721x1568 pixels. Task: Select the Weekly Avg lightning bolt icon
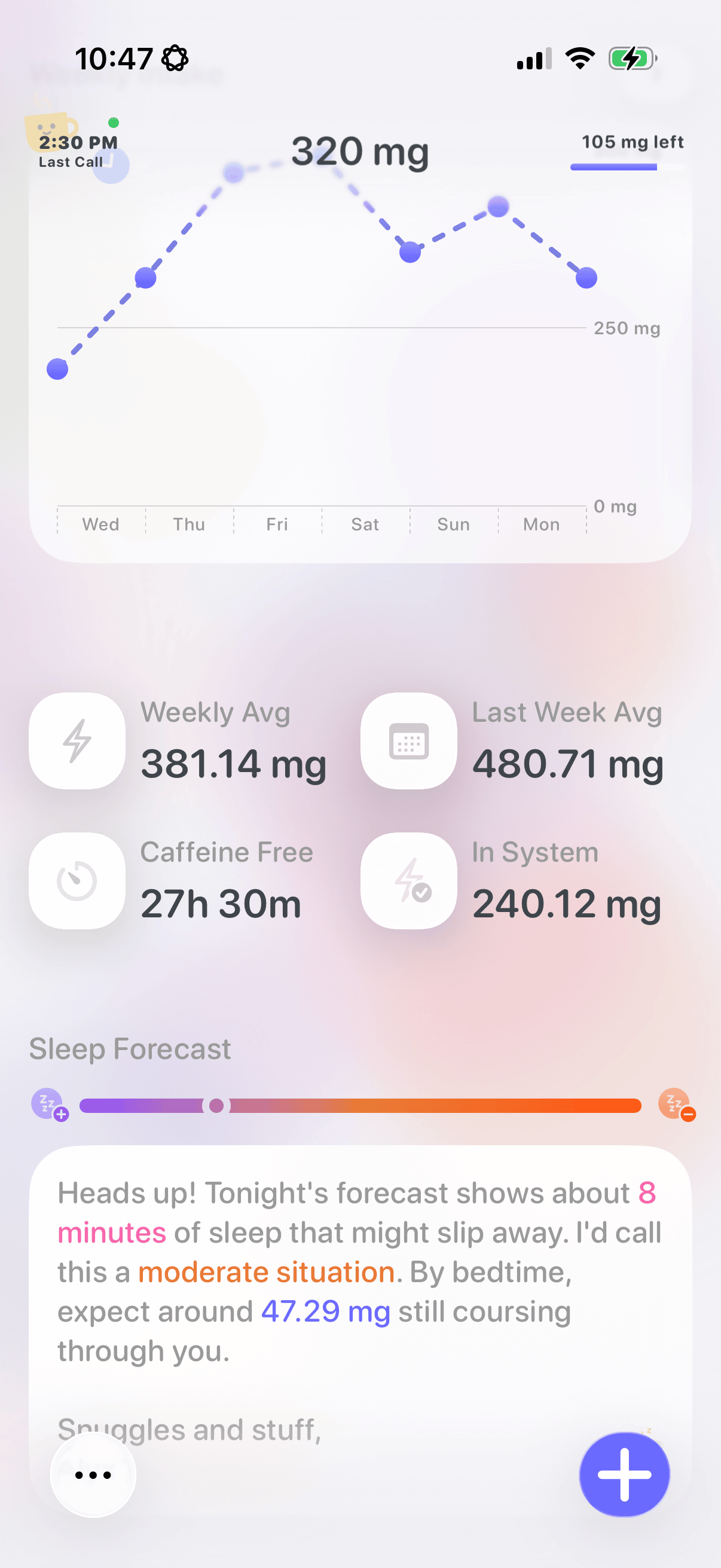click(x=76, y=742)
